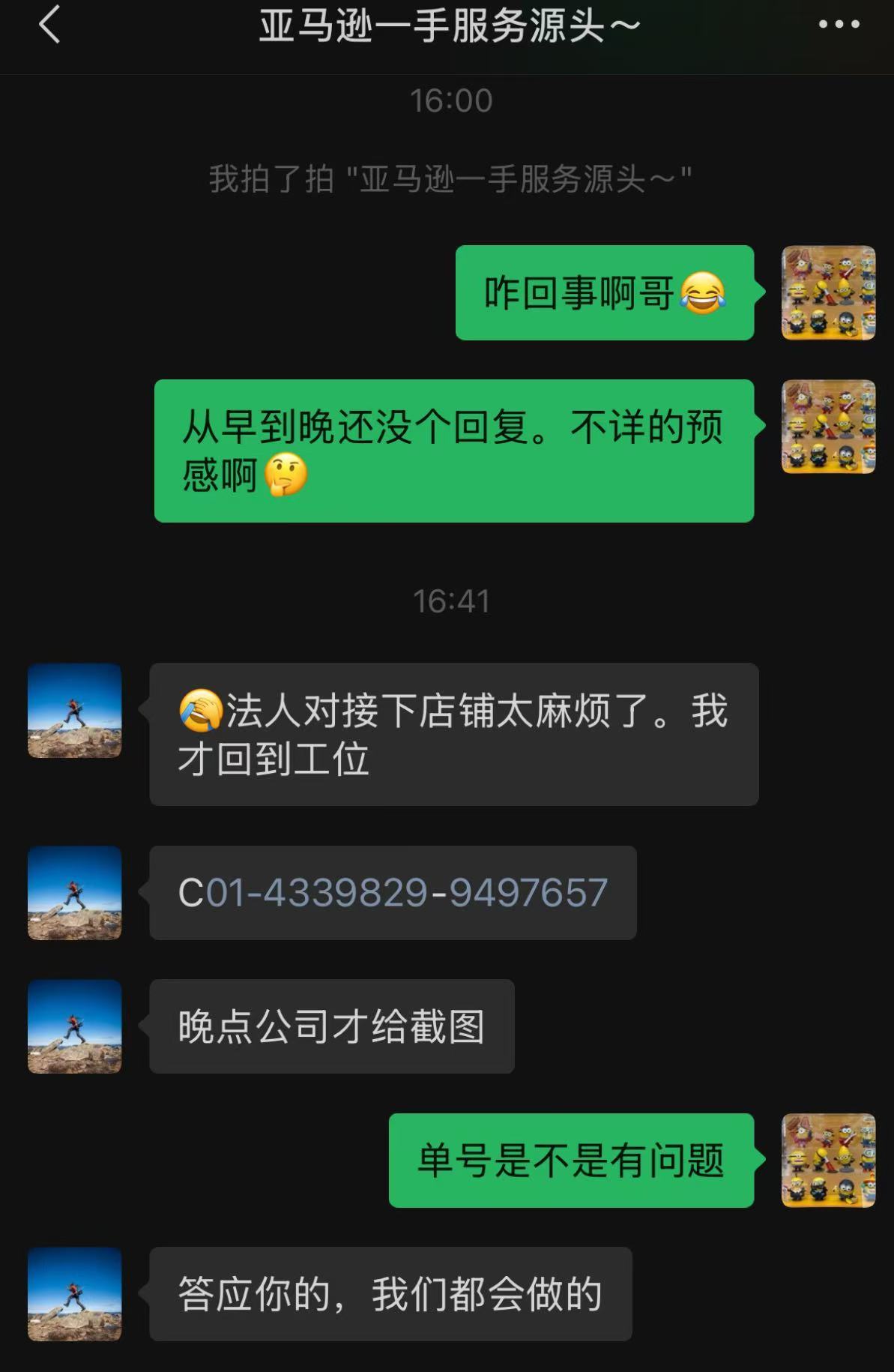The height and width of the screenshot is (1372, 894).
Task: Open the chat title '亚马逊一手服务源头~'
Action: [x=447, y=24]
